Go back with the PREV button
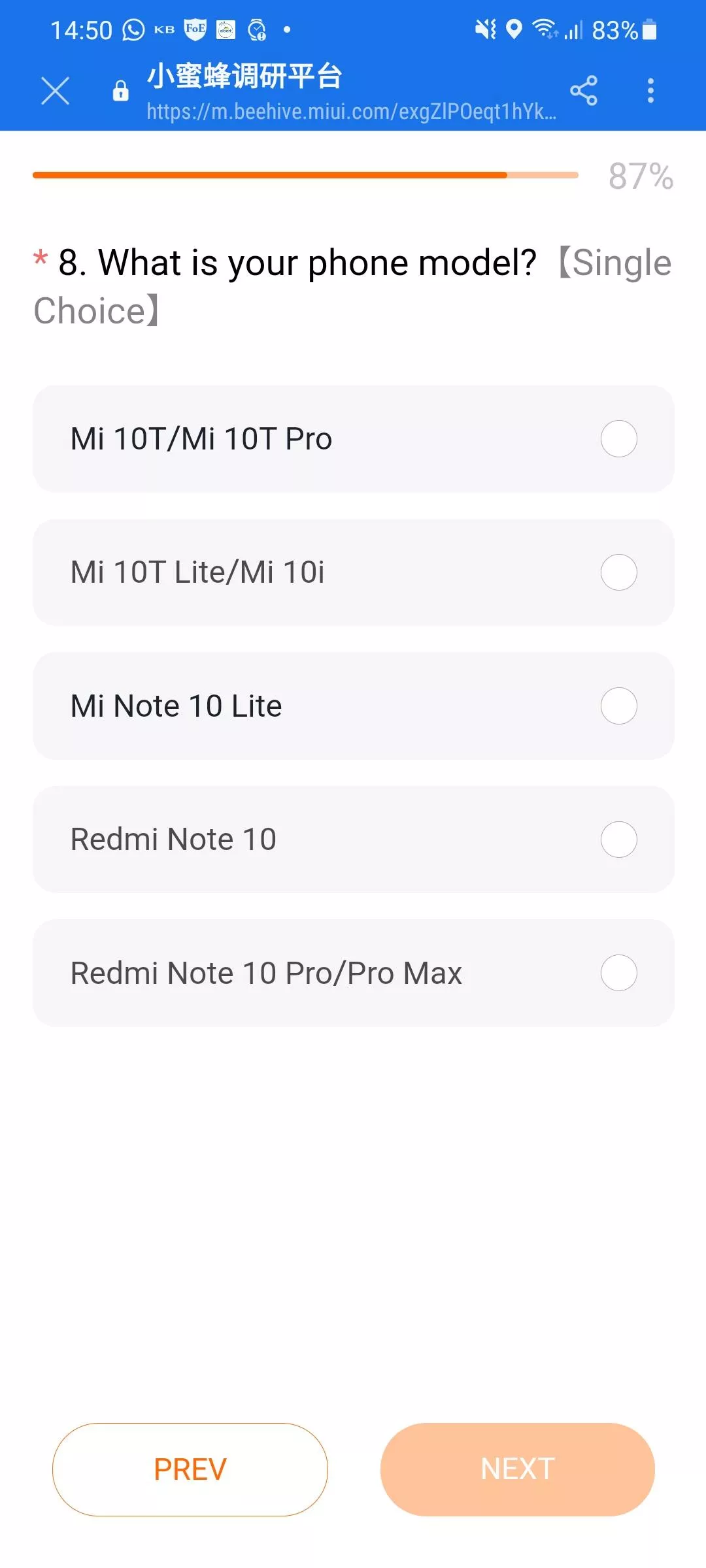 pos(190,1469)
